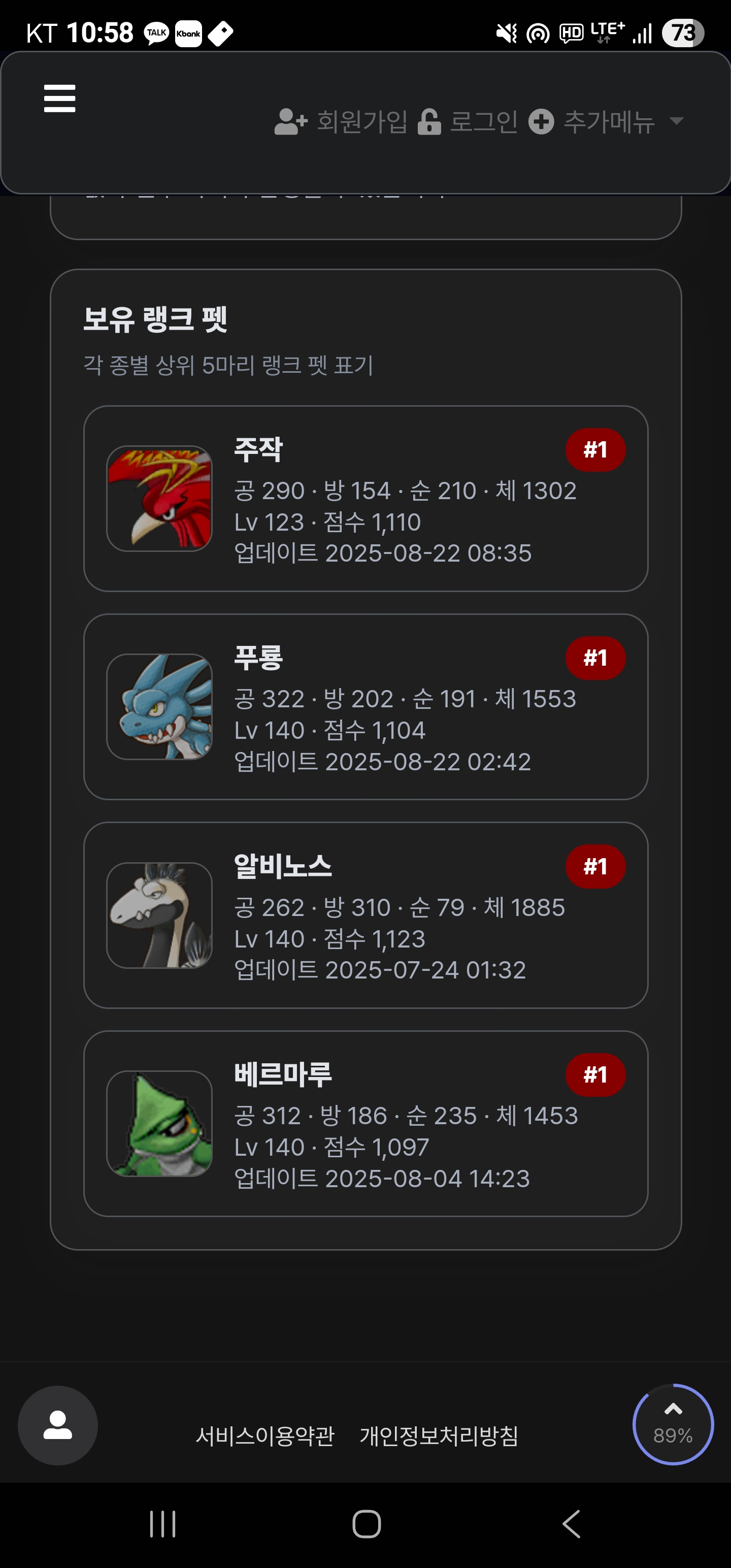The width and height of the screenshot is (731, 1568).
Task: Open the 로그인 login link
Action: click(x=468, y=122)
